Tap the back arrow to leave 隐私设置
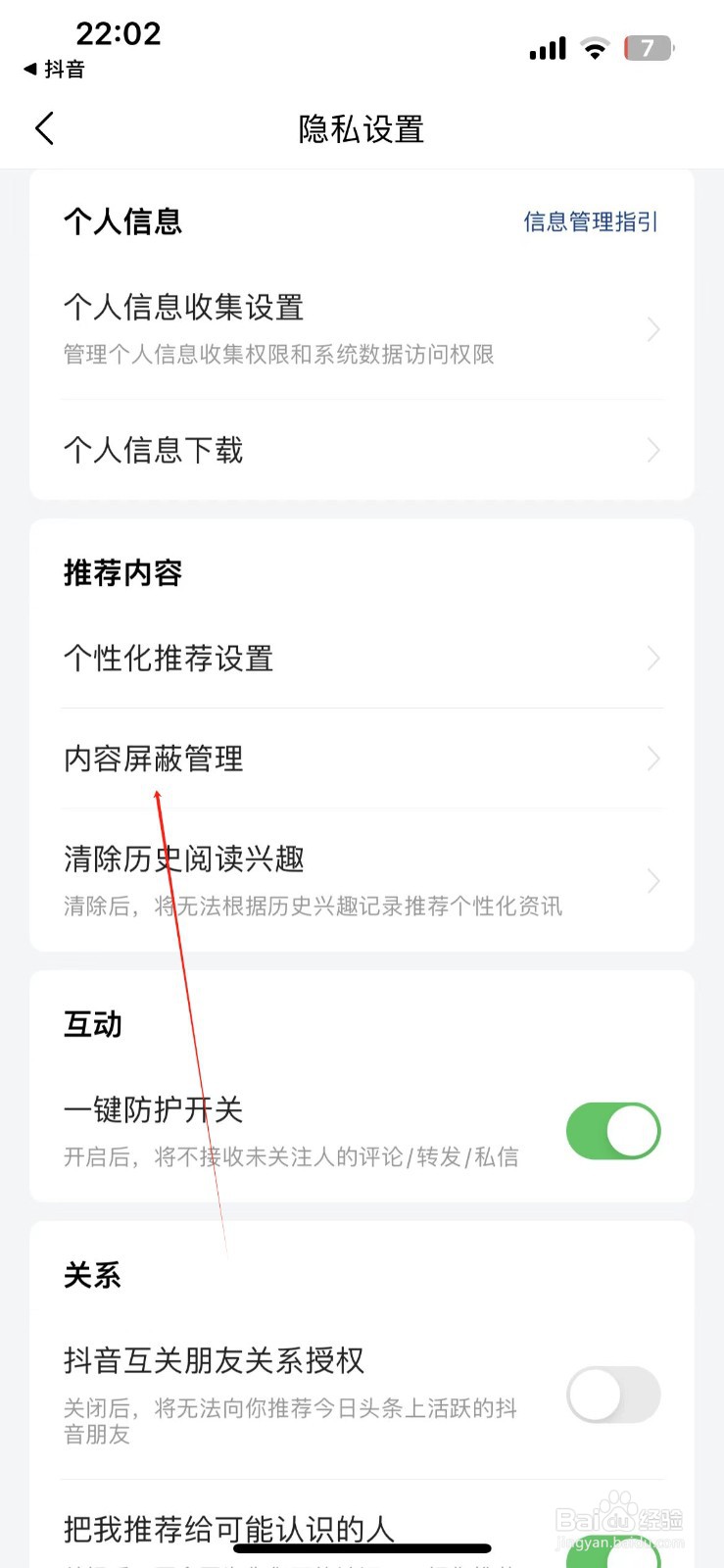This screenshot has height=1568, width=724. [43, 128]
